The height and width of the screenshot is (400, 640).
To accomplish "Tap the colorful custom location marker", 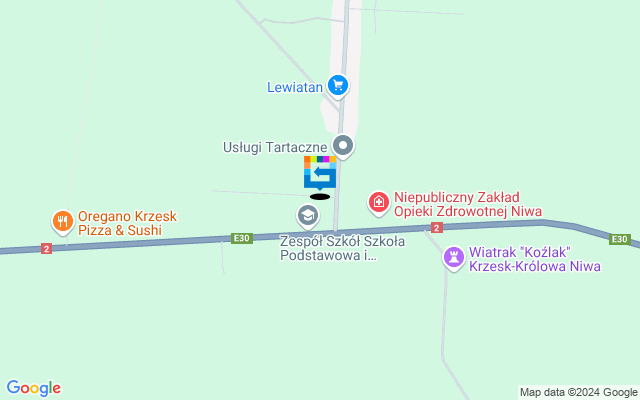I will tap(320, 172).
